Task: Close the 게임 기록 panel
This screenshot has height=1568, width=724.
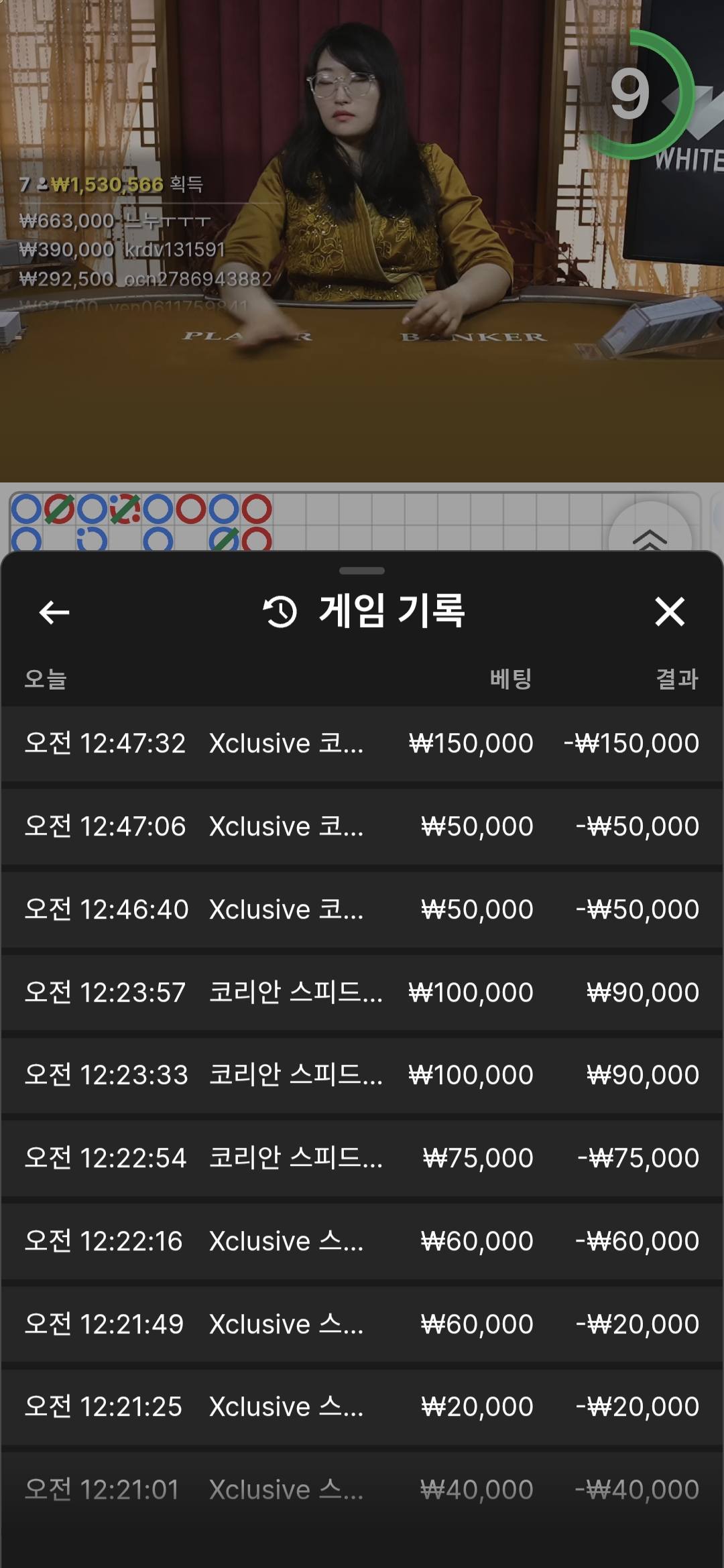Action: pos(669,612)
